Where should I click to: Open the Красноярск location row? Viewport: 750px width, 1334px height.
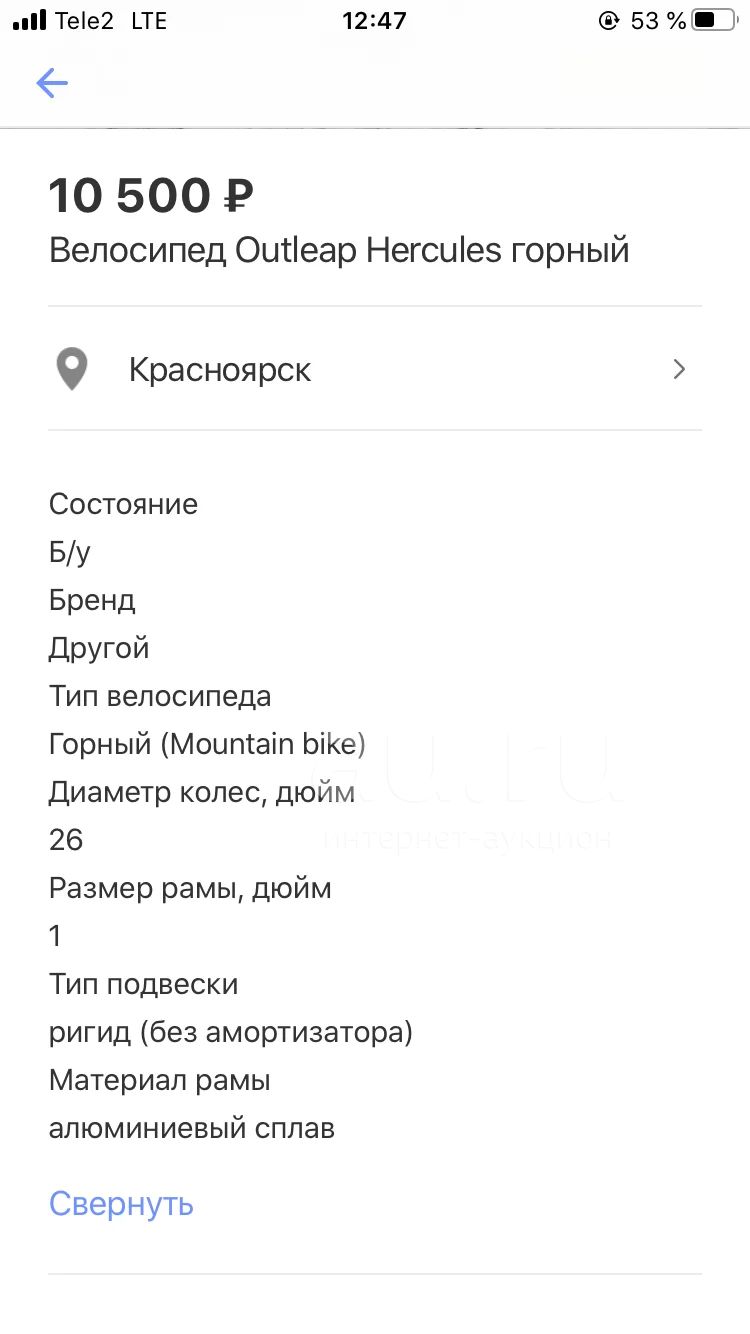click(x=375, y=369)
